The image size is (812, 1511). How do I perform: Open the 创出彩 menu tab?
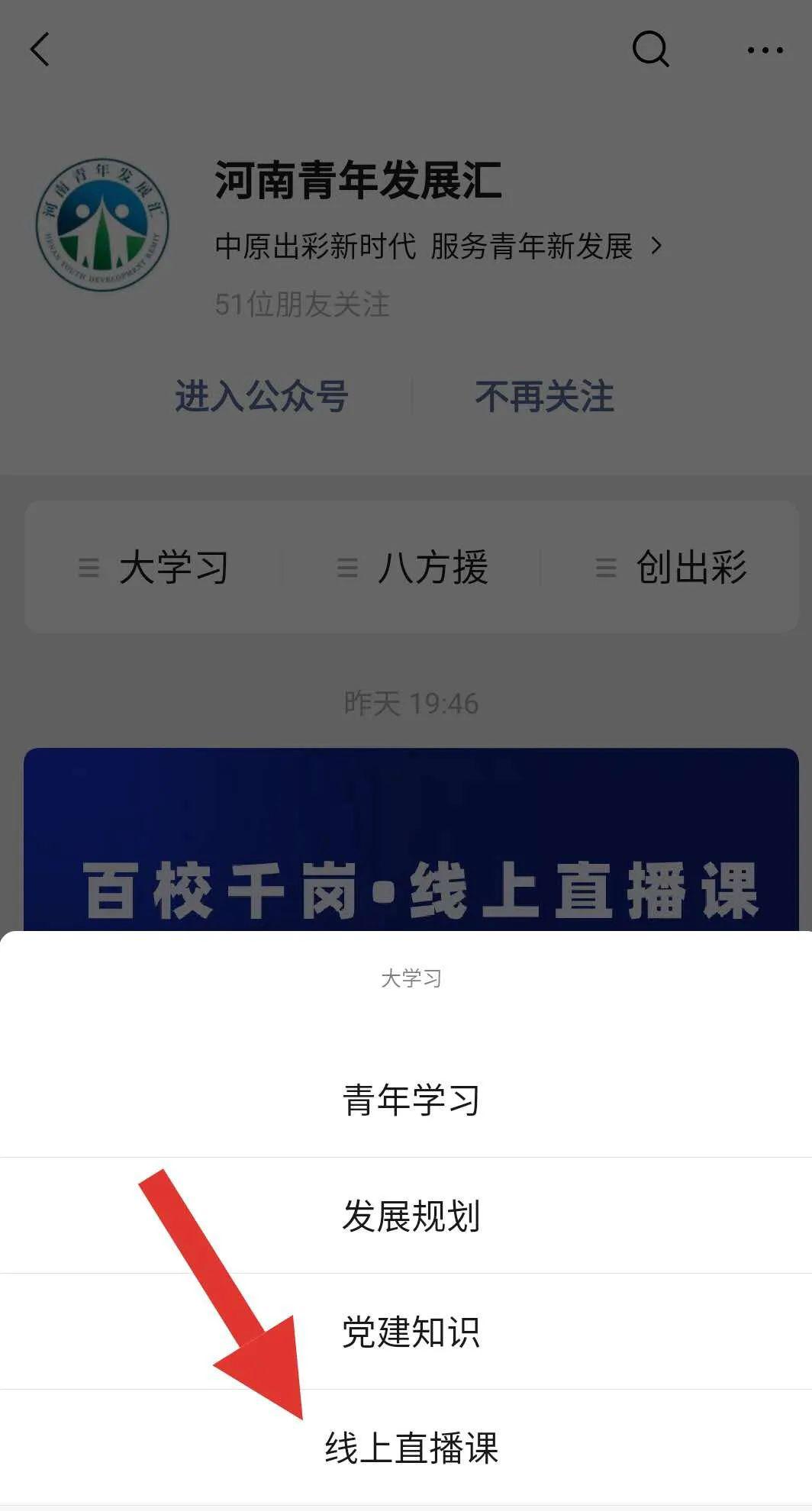[x=672, y=568]
